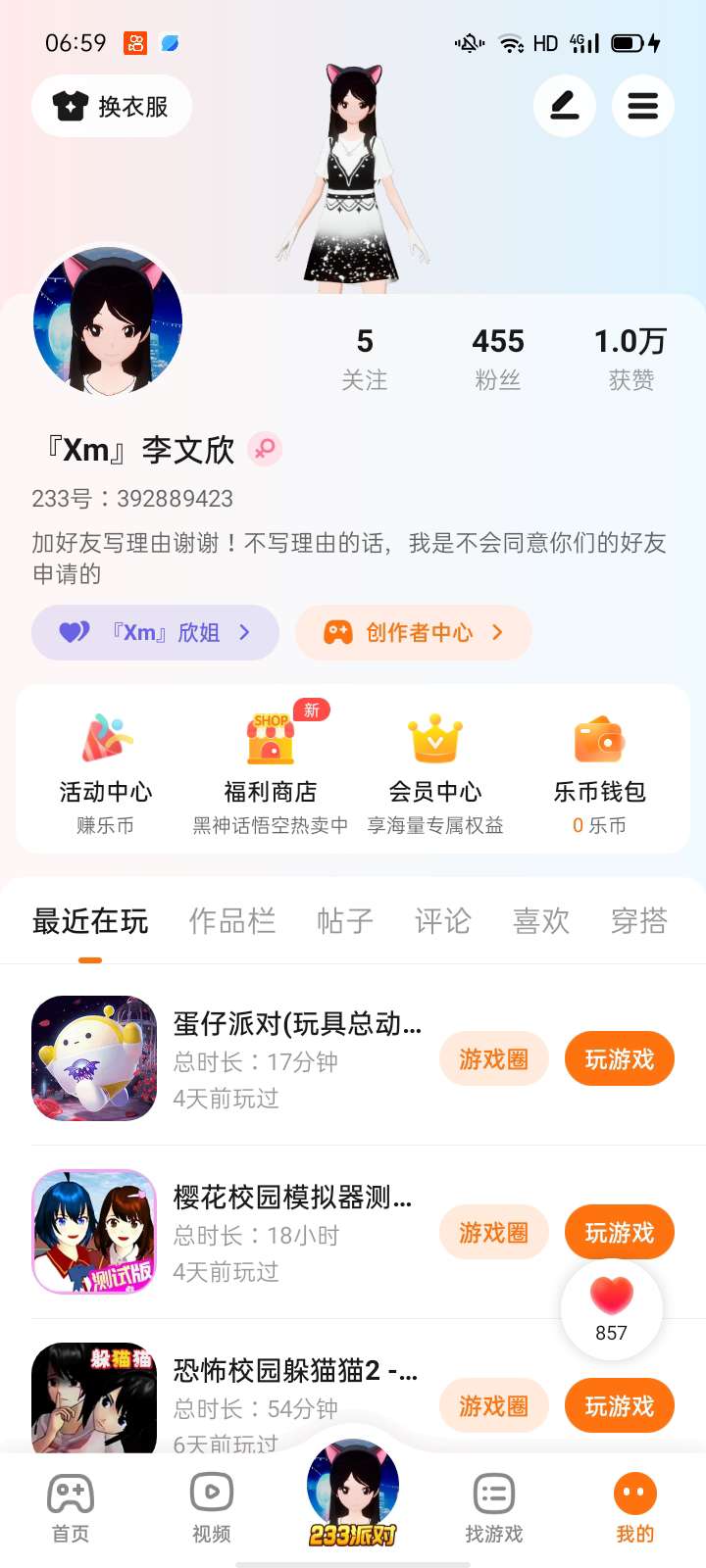View the 穿搭 tab

tap(639, 921)
